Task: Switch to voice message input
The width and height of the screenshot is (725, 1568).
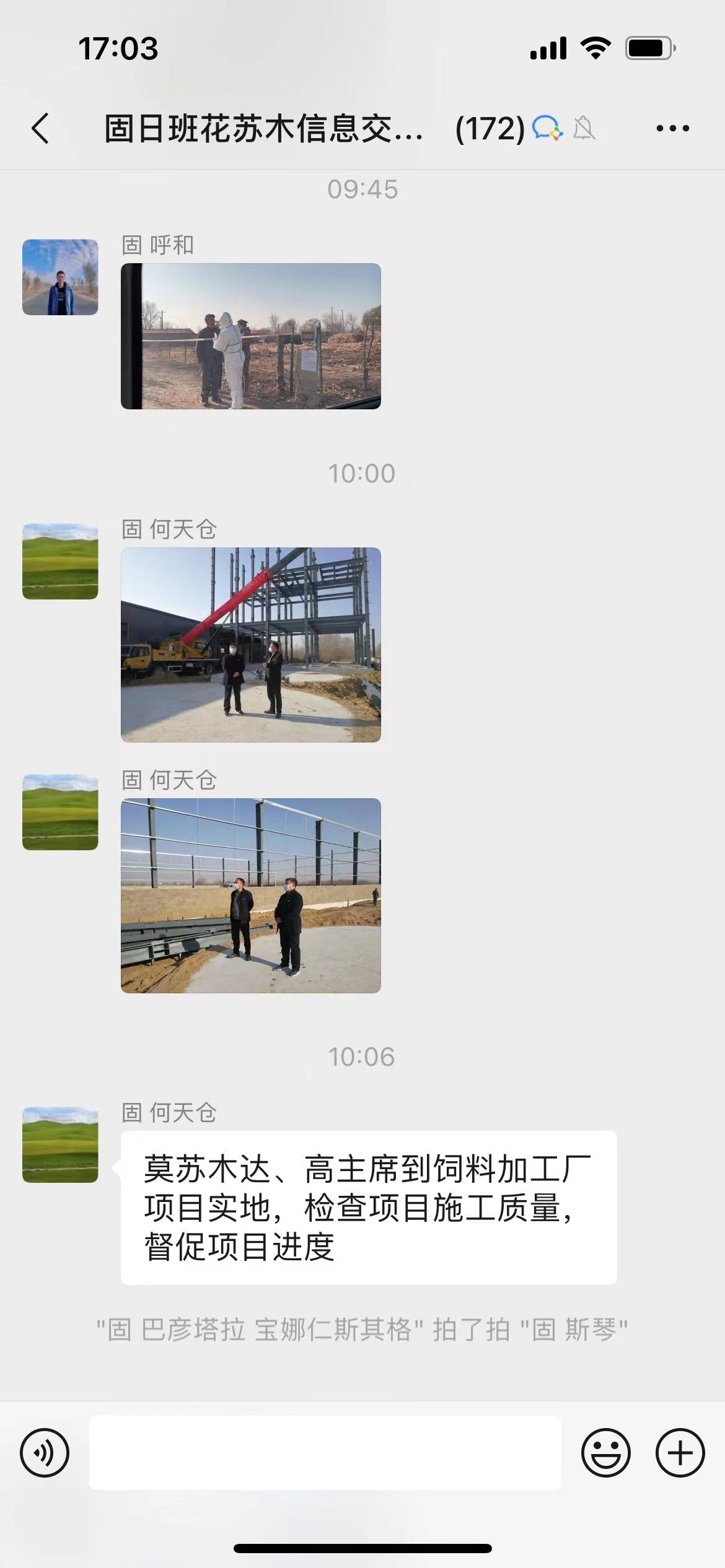Action: [45, 1453]
